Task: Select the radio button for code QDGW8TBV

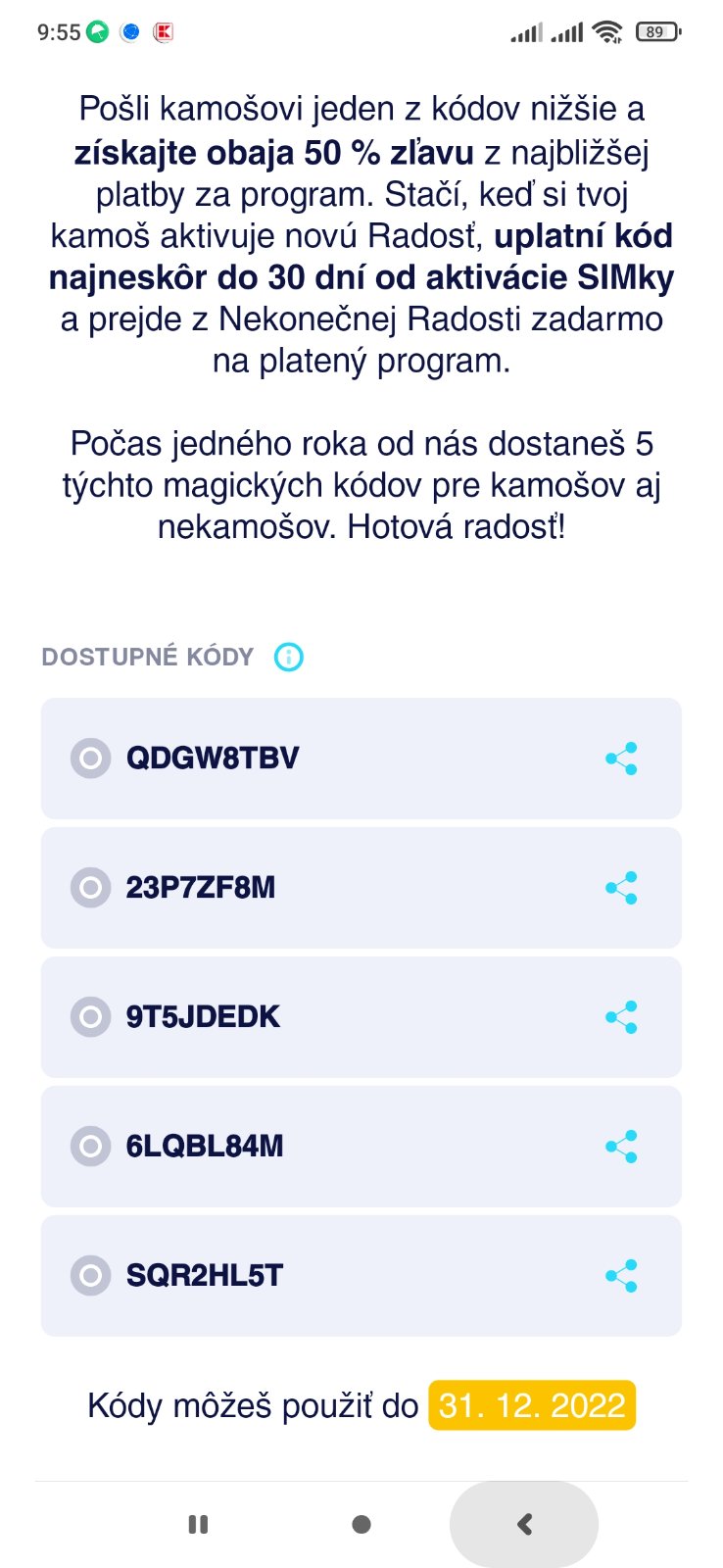Action: point(90,759)
